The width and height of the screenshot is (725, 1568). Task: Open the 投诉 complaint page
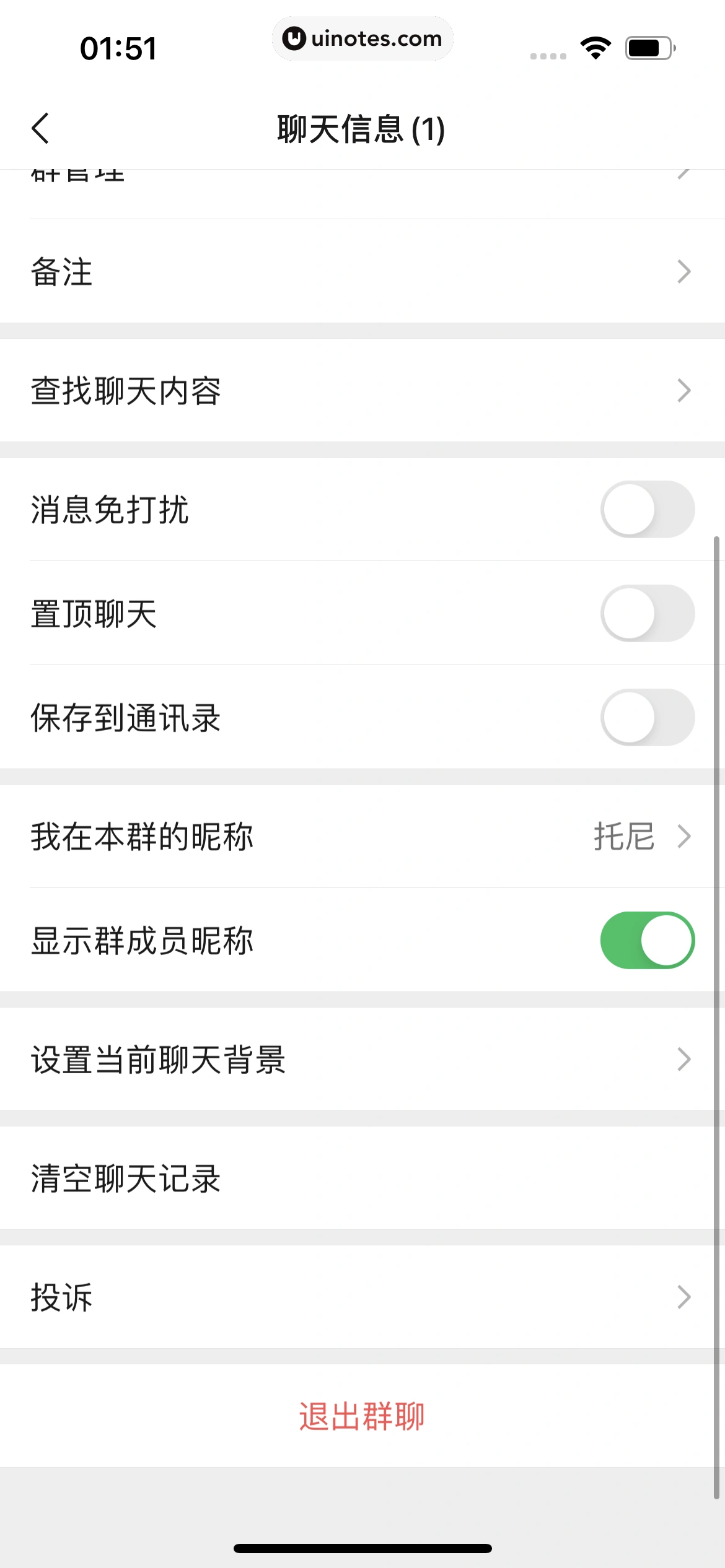[x=362, y=1296]
